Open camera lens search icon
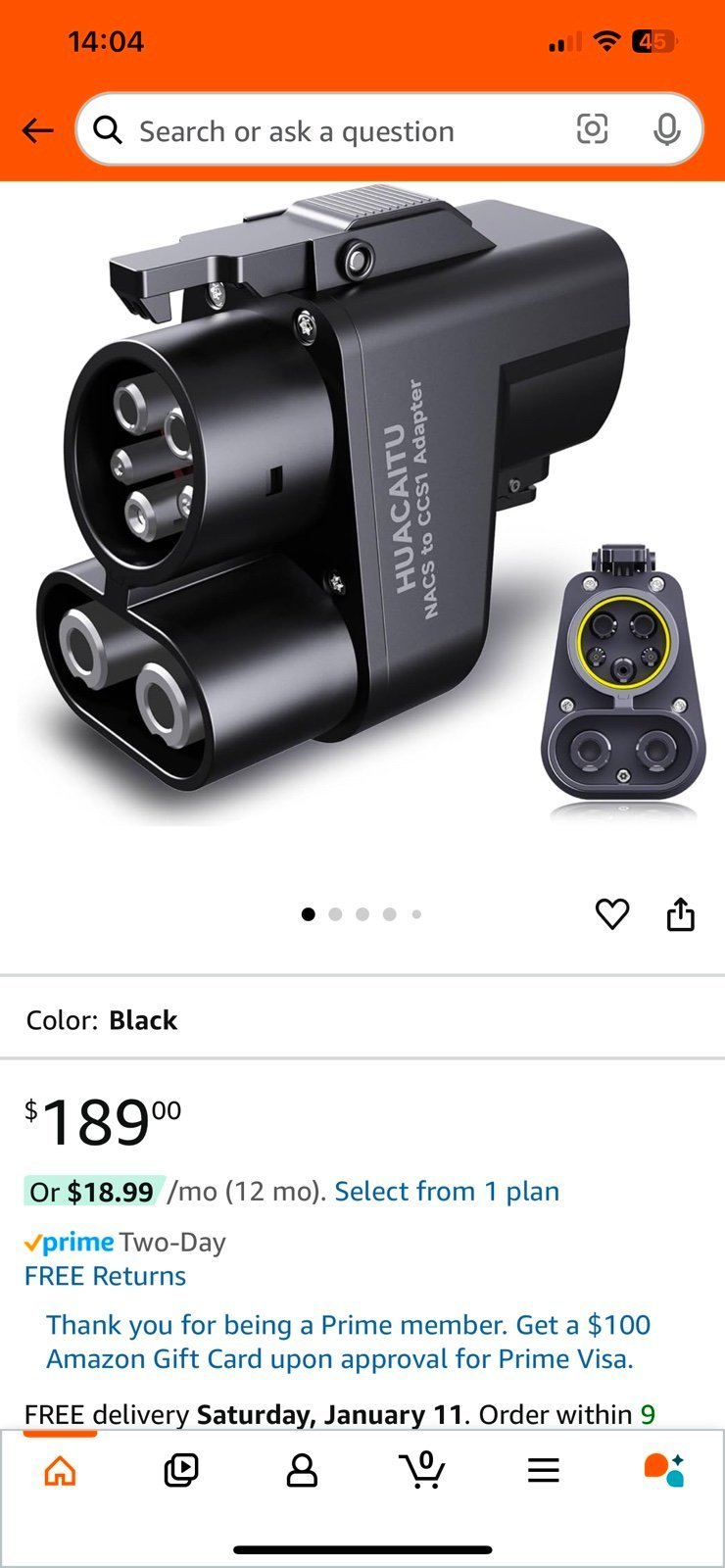The width and height of the screenshot is (725, 1568). point(592,129)
